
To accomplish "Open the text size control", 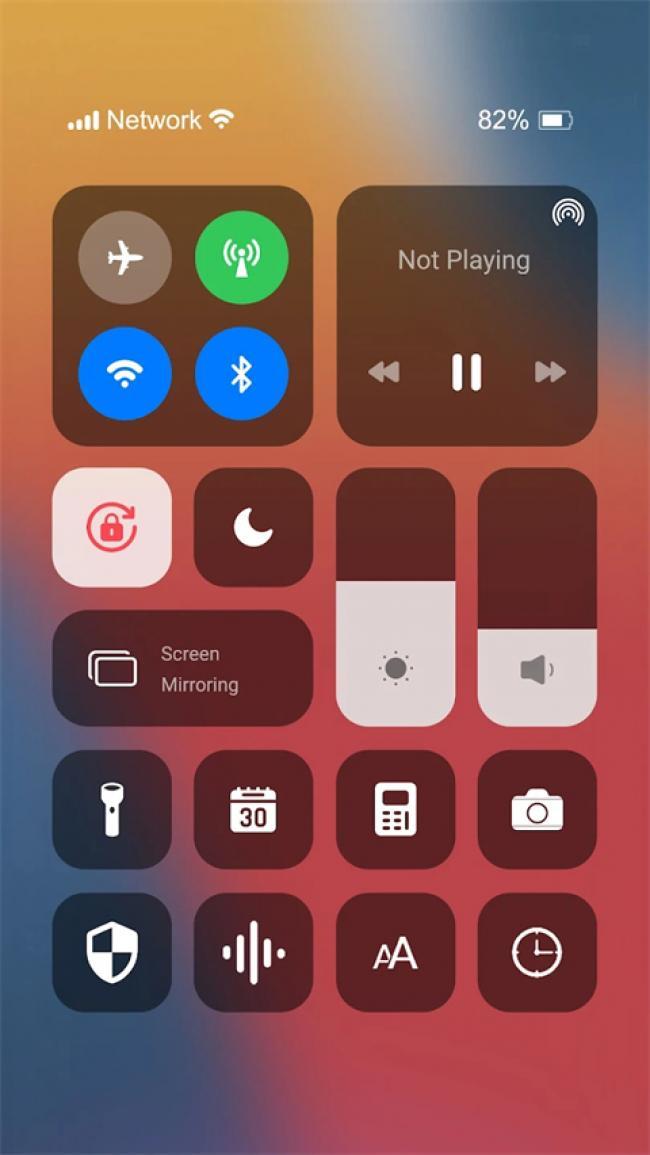I will point(395,952).
